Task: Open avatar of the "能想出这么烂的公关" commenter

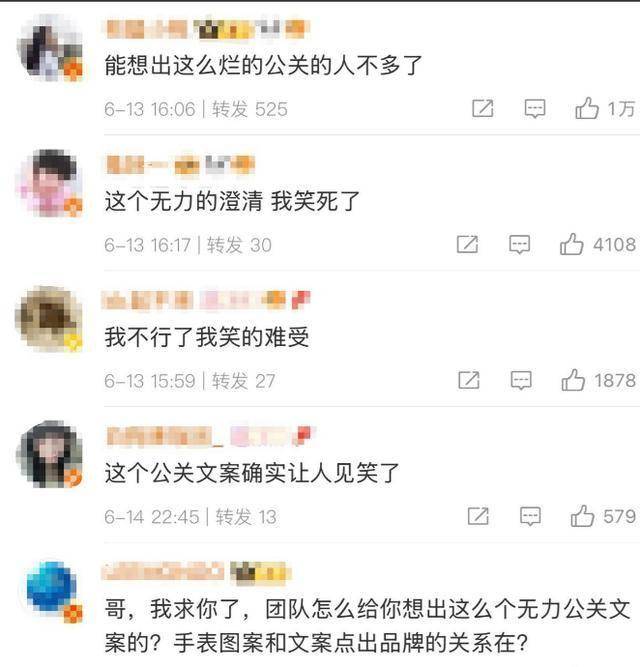Action: [x=49, y=50]
